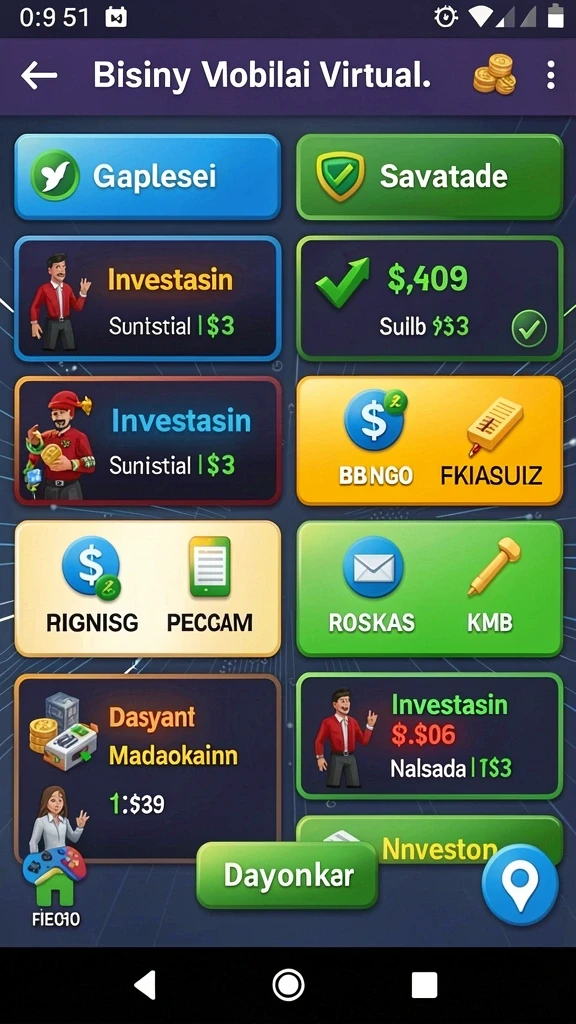Open the three-dot overflow menu

point(551,75)
